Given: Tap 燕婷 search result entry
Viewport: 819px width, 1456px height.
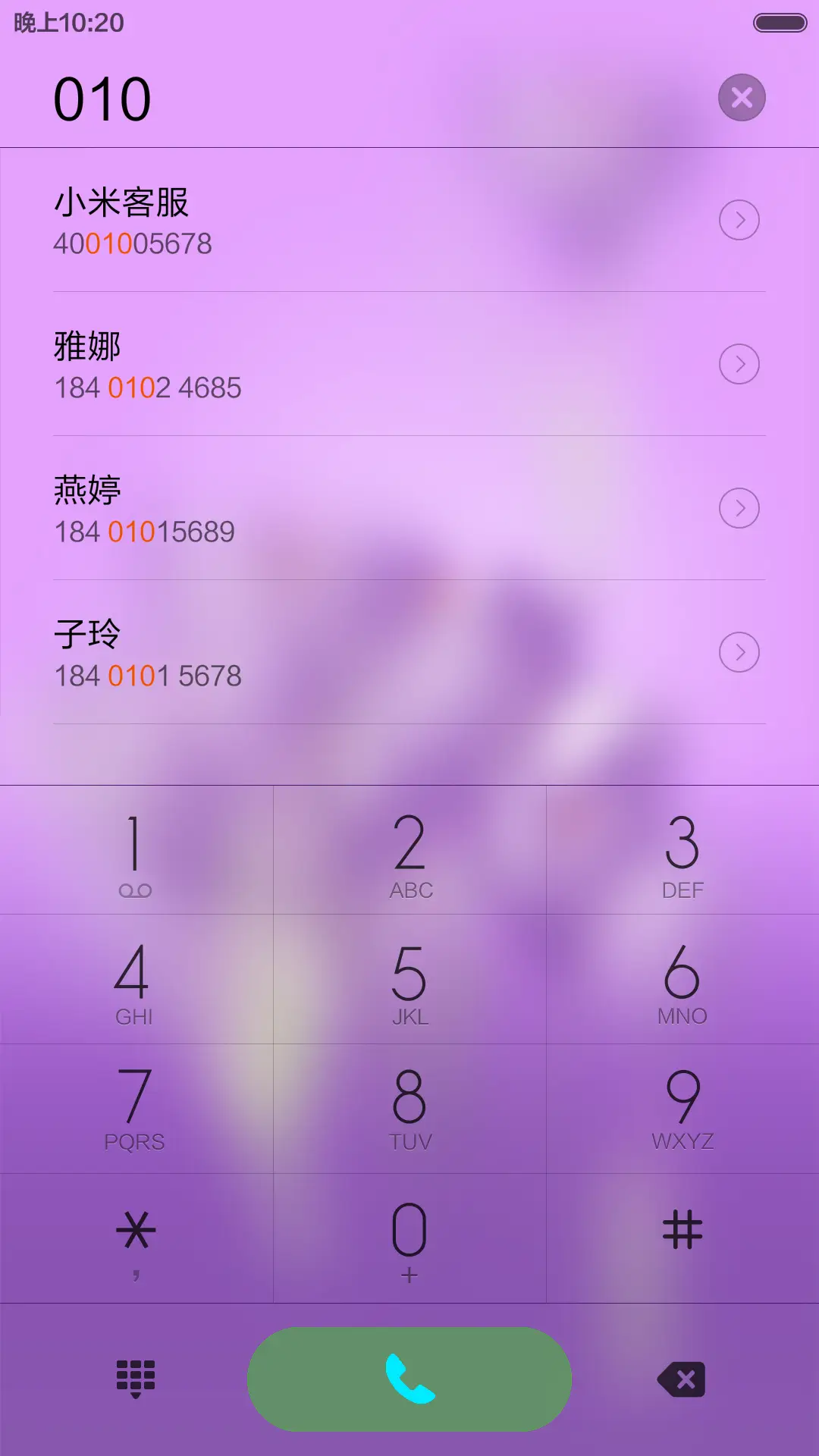Looking at the screenshot, I should [x=303, y=508].
